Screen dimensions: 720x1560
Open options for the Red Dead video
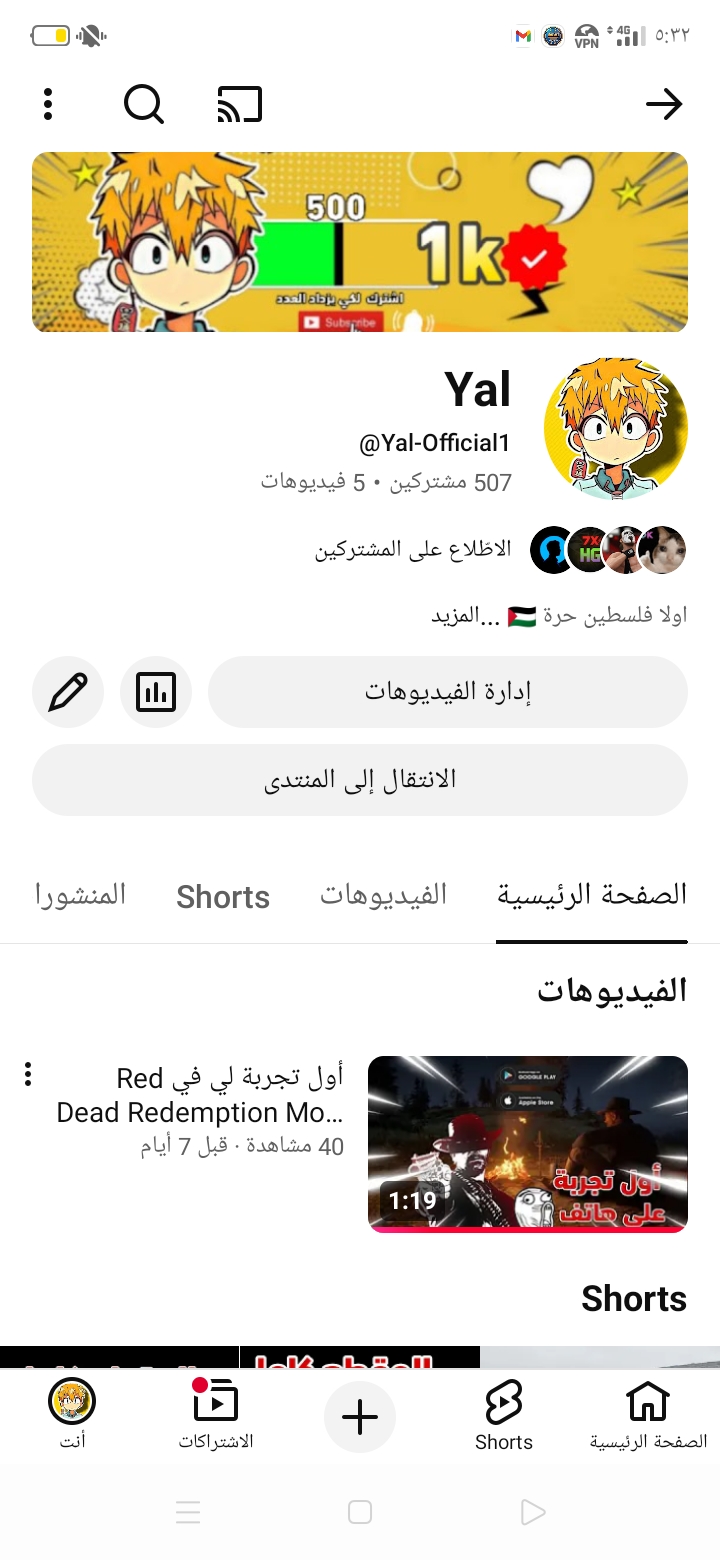click(x=28, y=1075)
